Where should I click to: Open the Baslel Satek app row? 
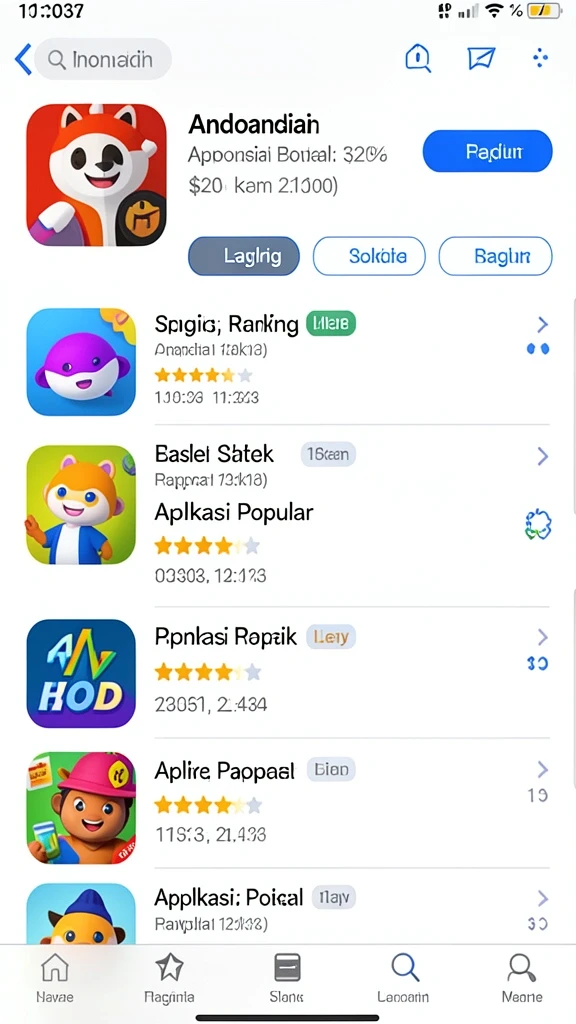288,514
